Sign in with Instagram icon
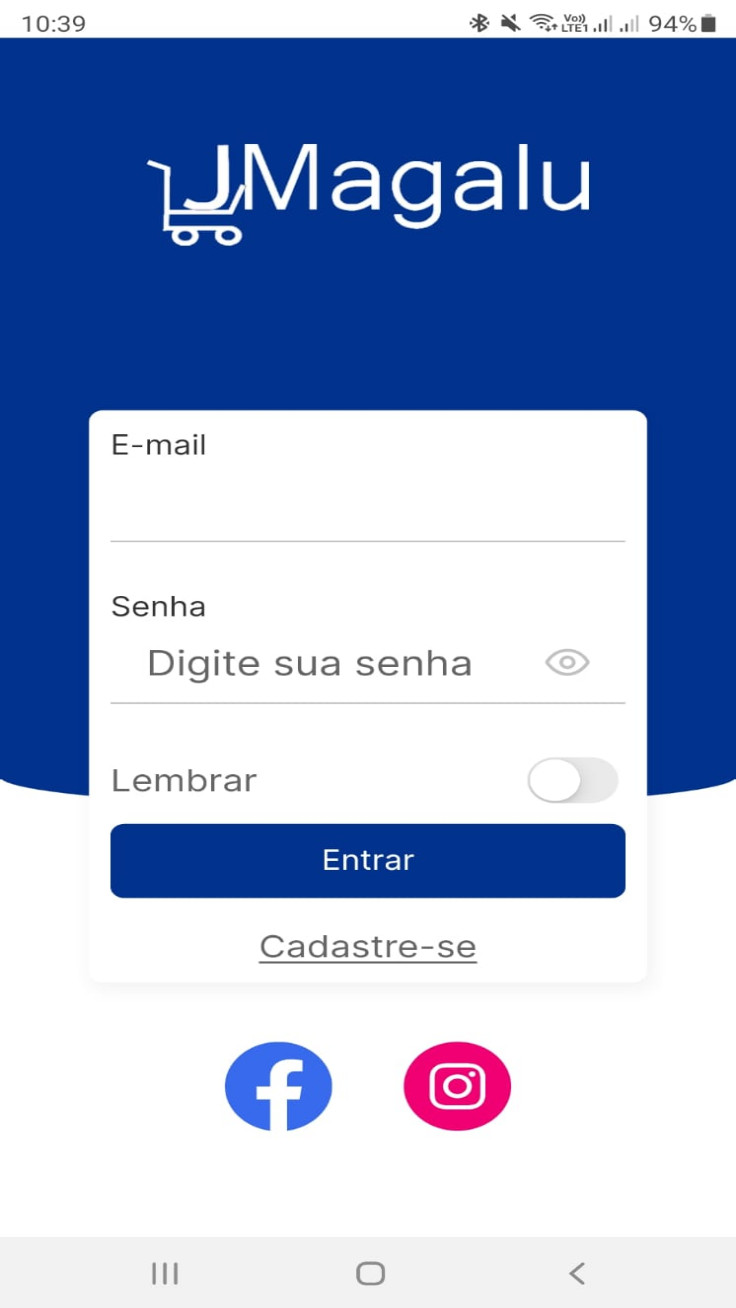The height and width of the screenshot is (1308, 736). (x=457, y=1086)
